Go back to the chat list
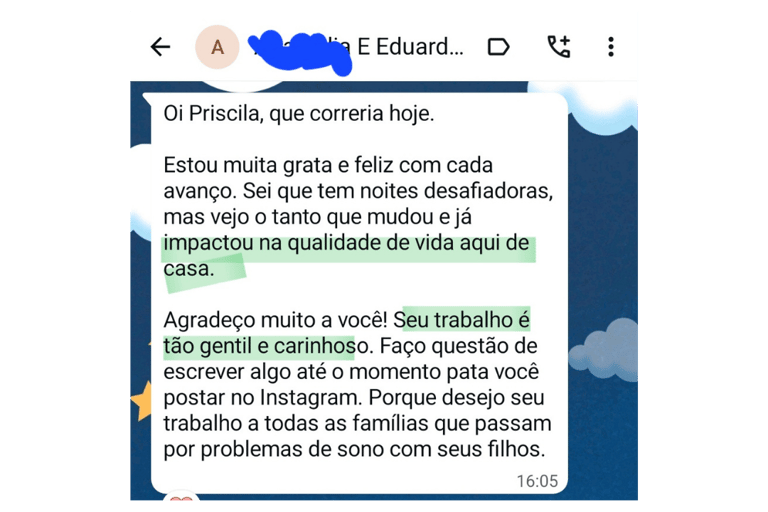Screen dimensions: 768x512 [160, 47]
